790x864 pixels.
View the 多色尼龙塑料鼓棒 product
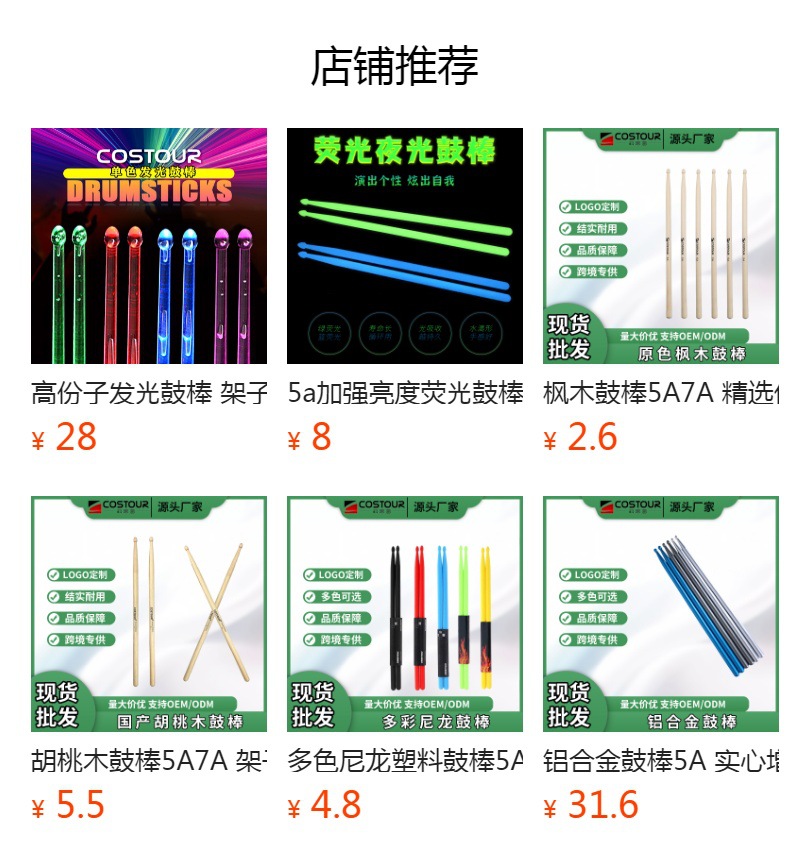click(405, 614)
